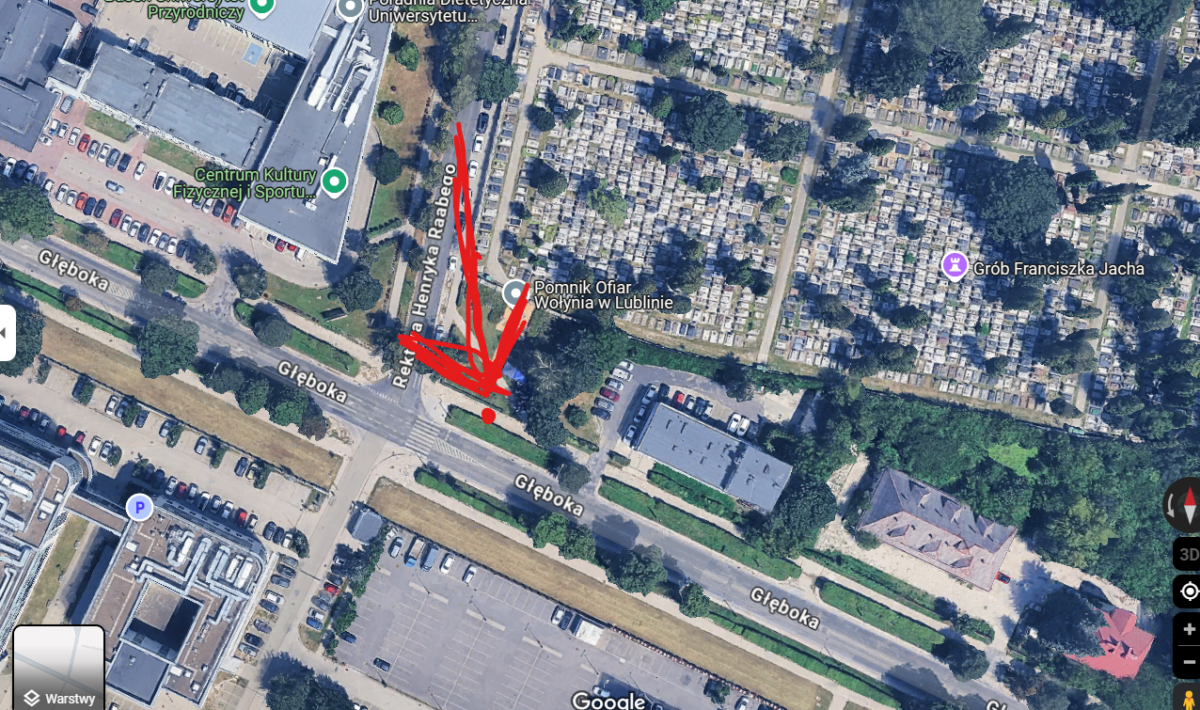The width and height of the screenshot is (1200, 710).
Task: Reset the map compass to north
Action: click(1186, 505)
